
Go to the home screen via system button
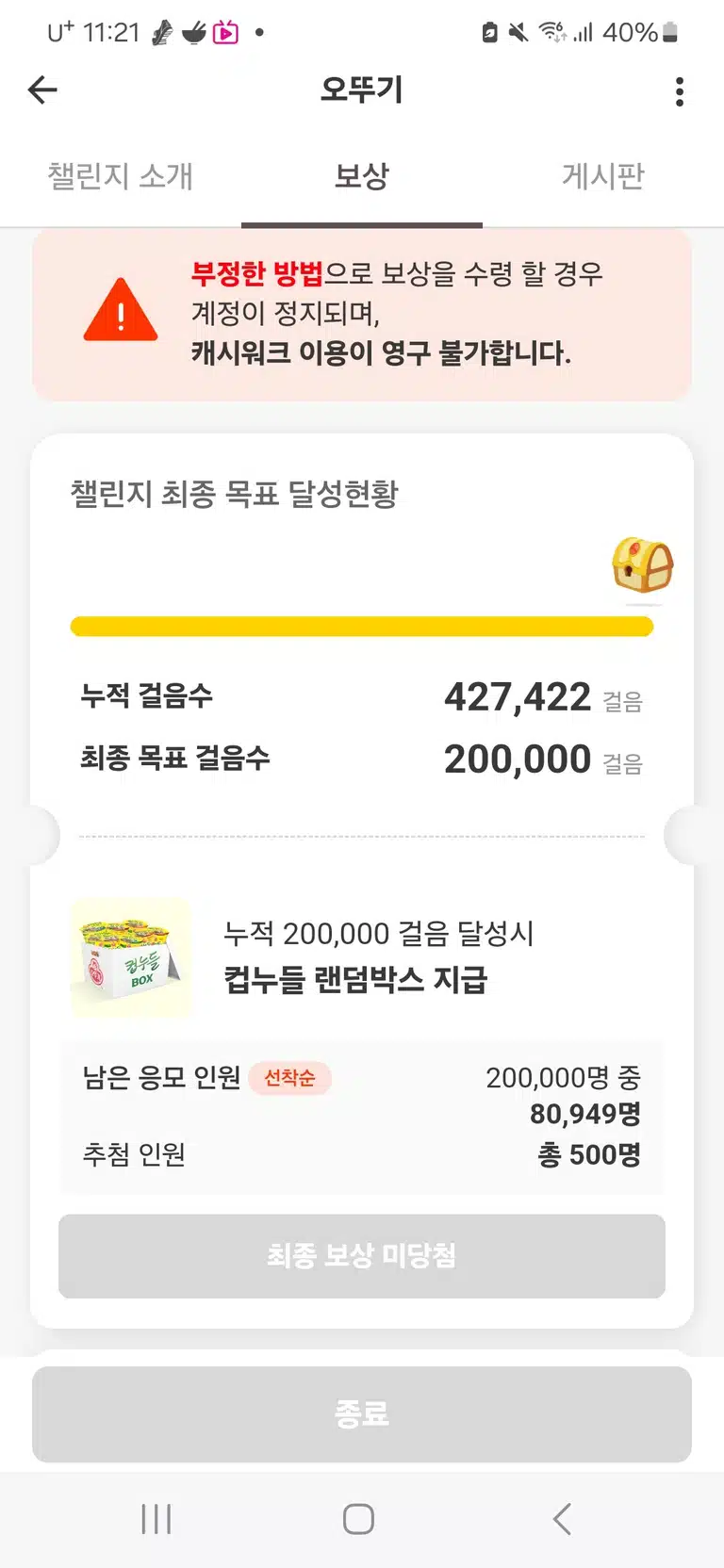click(x=358, y=1519)
